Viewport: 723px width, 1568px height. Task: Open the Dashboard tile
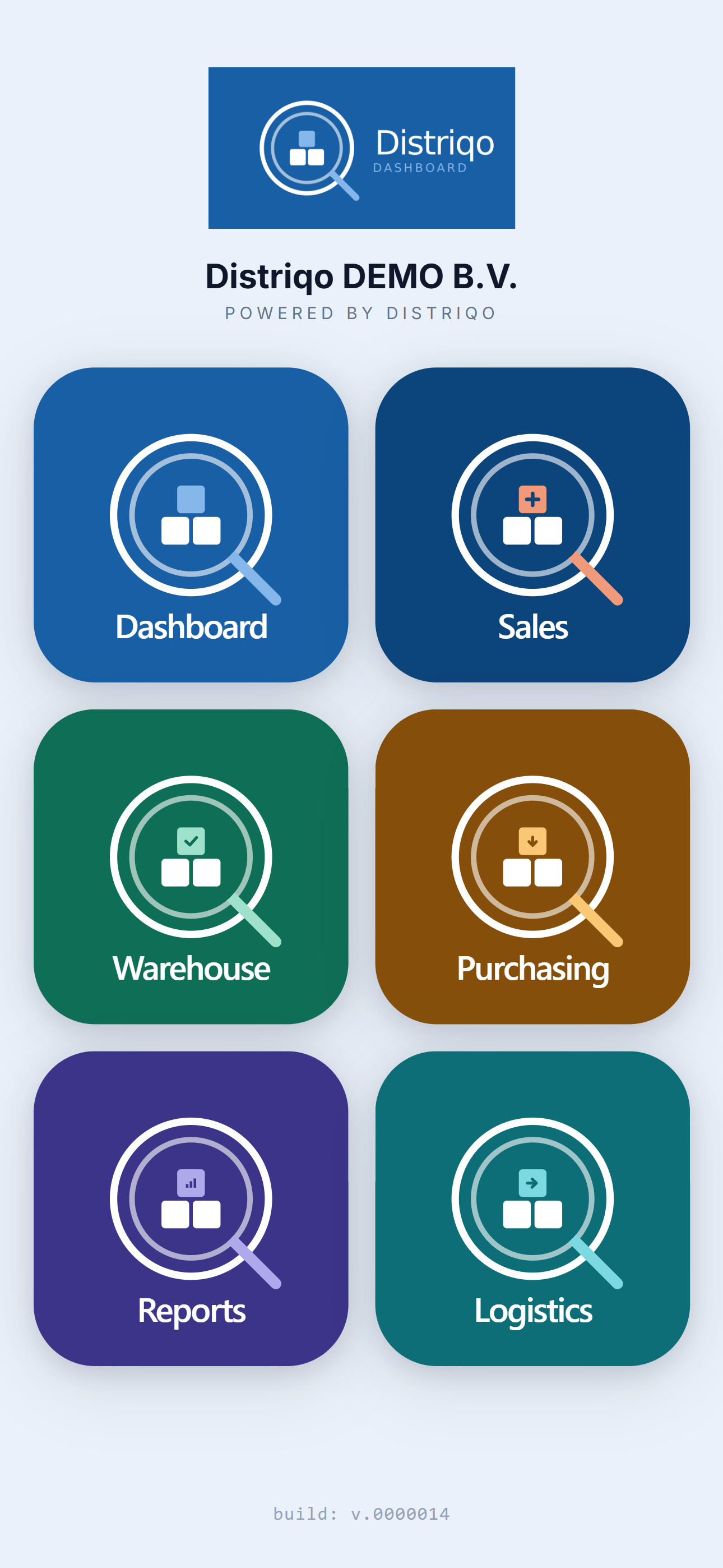click(191, 524)
